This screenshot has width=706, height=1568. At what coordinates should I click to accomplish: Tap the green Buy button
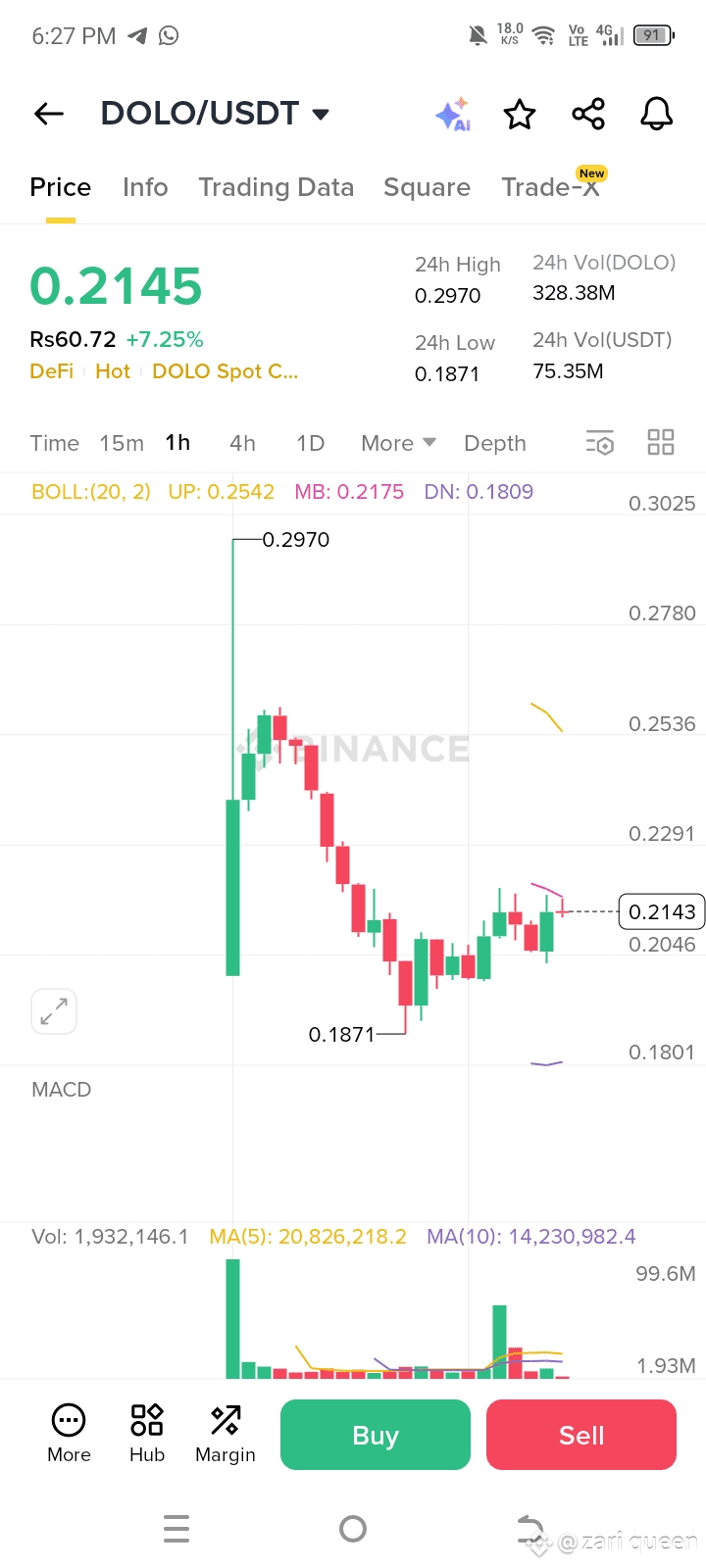click(376, 1435)
